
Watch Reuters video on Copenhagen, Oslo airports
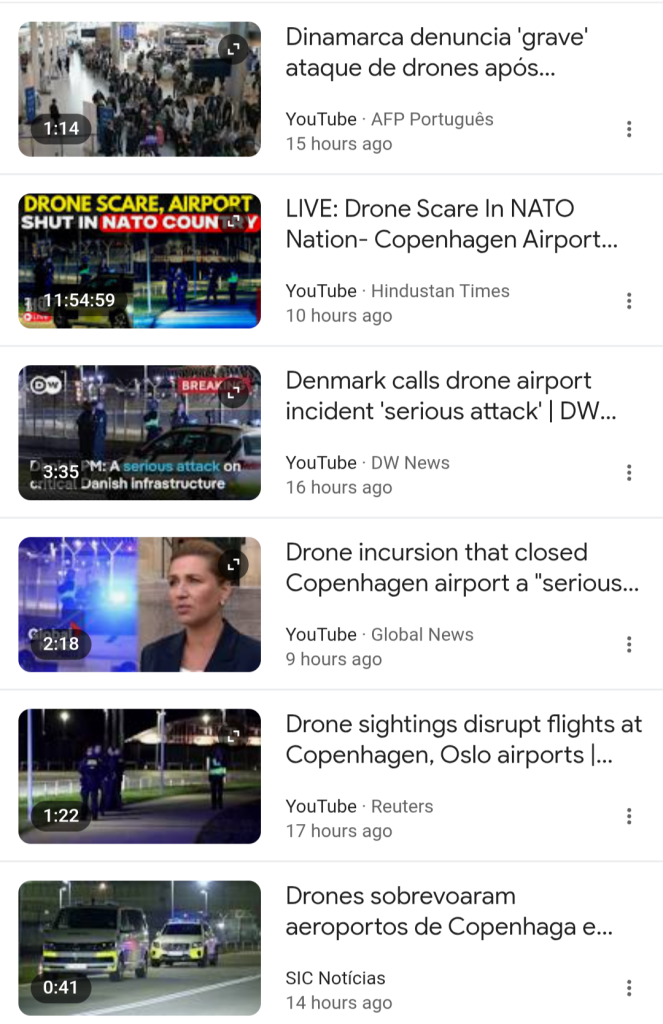click(463, 740)
